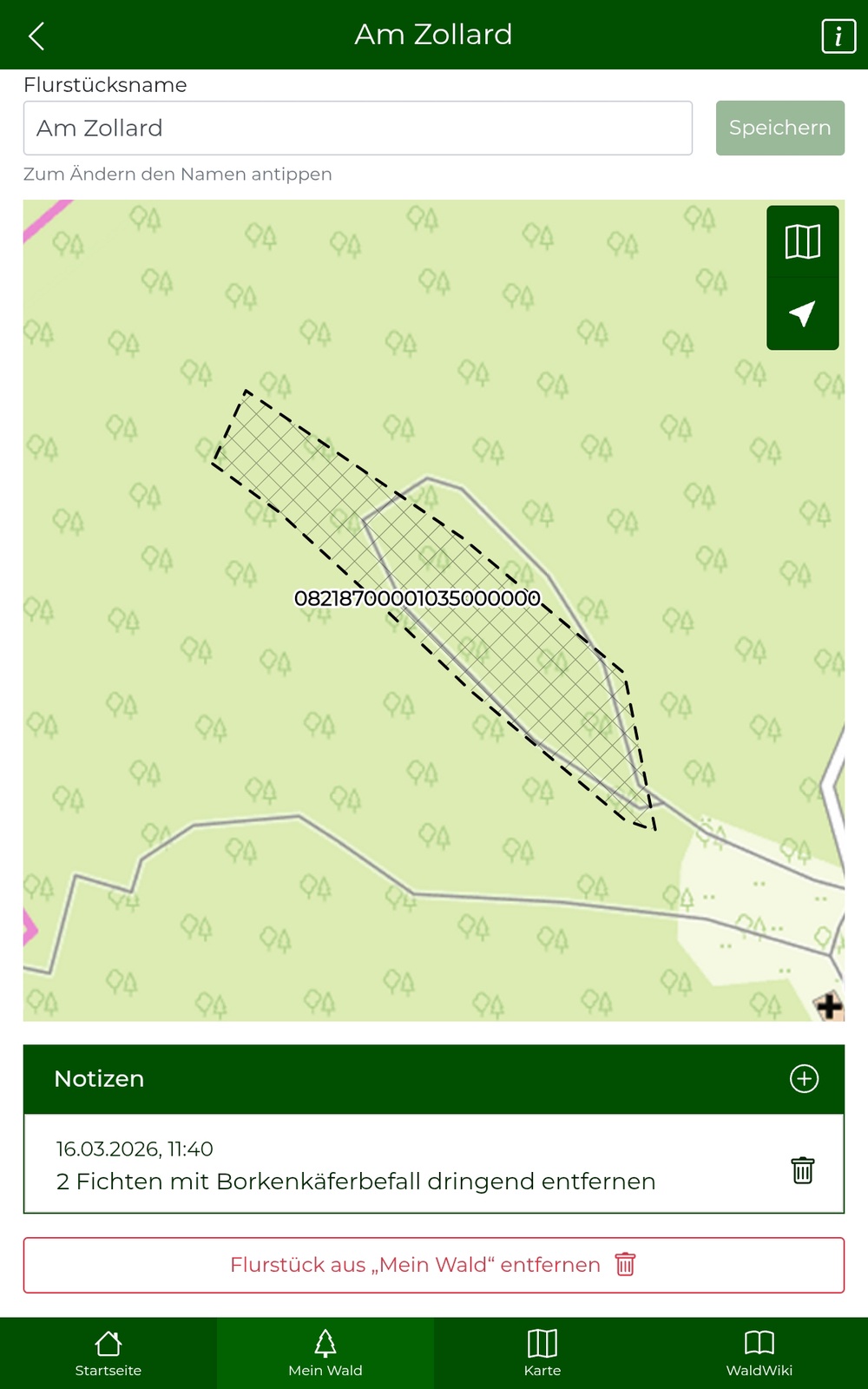Switch to the Startseite tab
868x1389 pixels.
[x=108, y=1353]
